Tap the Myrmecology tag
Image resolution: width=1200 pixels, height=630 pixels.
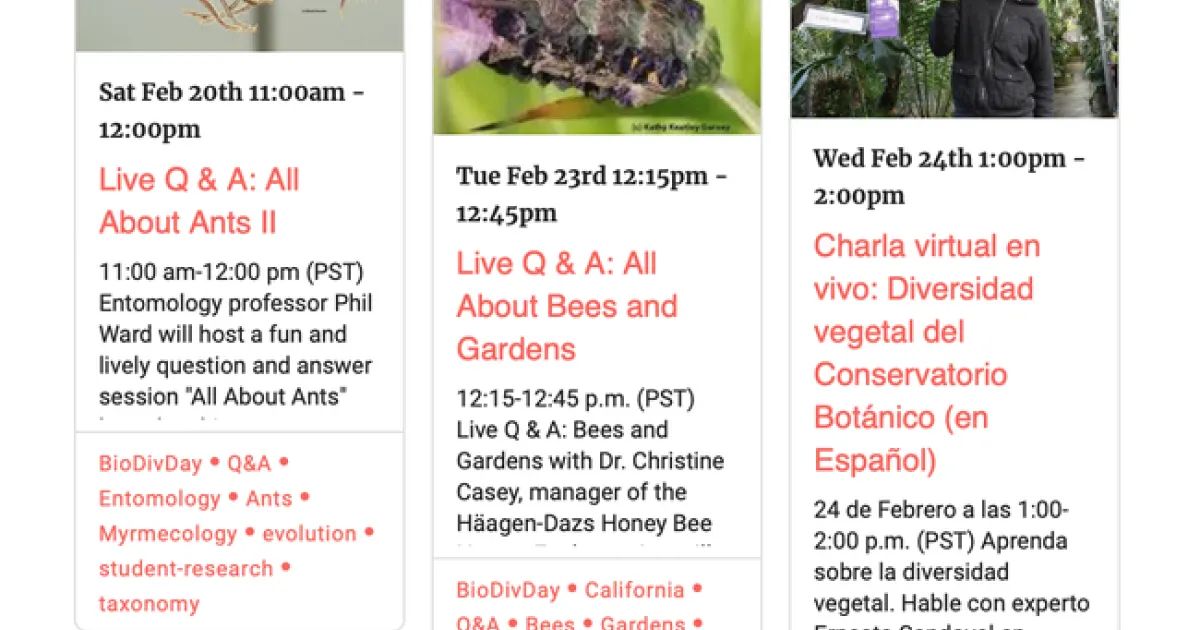[168, 533]
